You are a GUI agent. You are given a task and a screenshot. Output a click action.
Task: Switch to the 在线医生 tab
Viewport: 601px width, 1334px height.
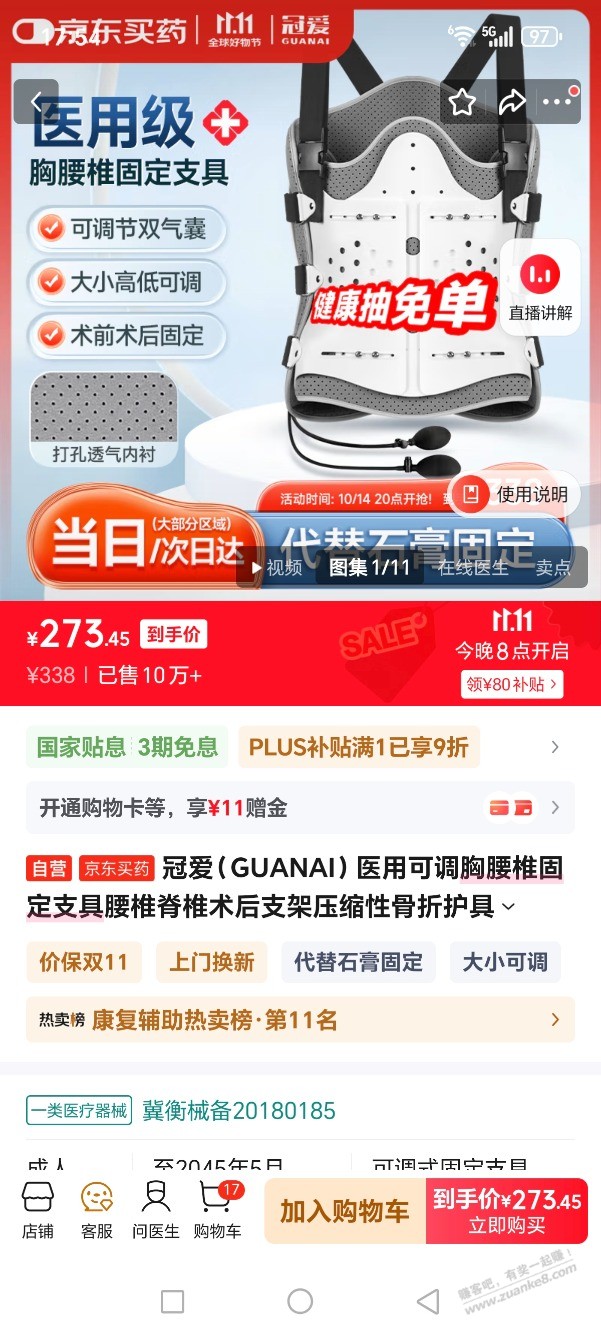473,567
